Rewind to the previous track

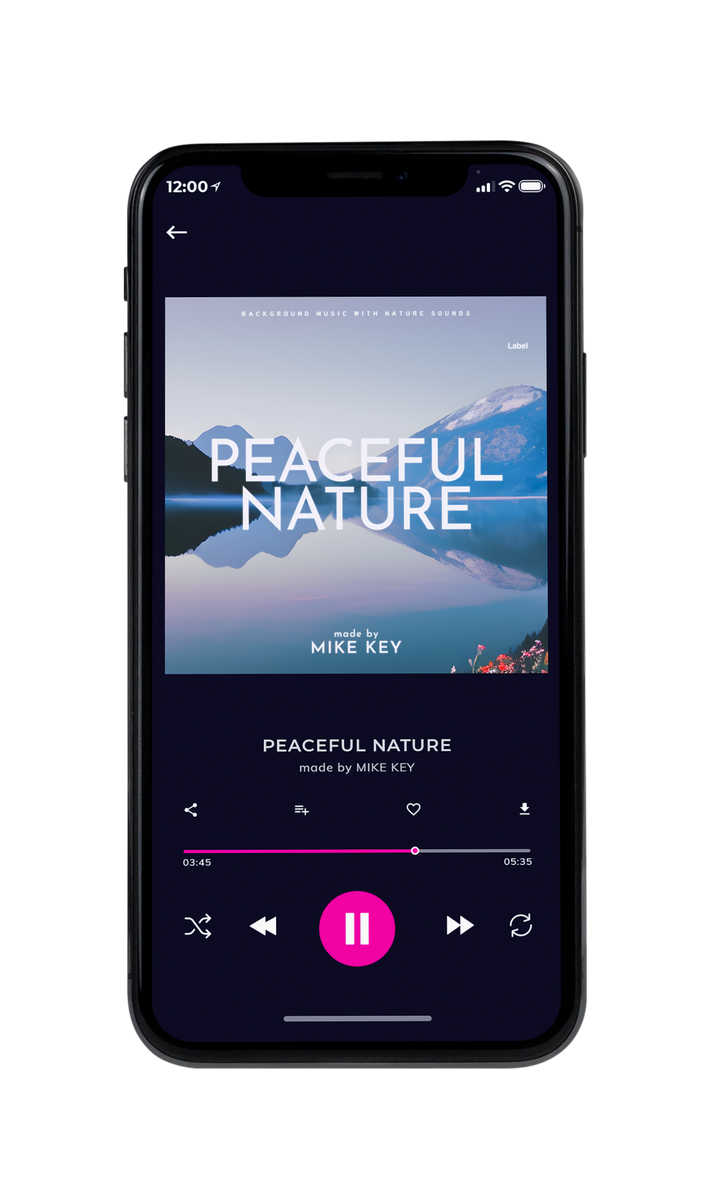[x=263, y=927]
